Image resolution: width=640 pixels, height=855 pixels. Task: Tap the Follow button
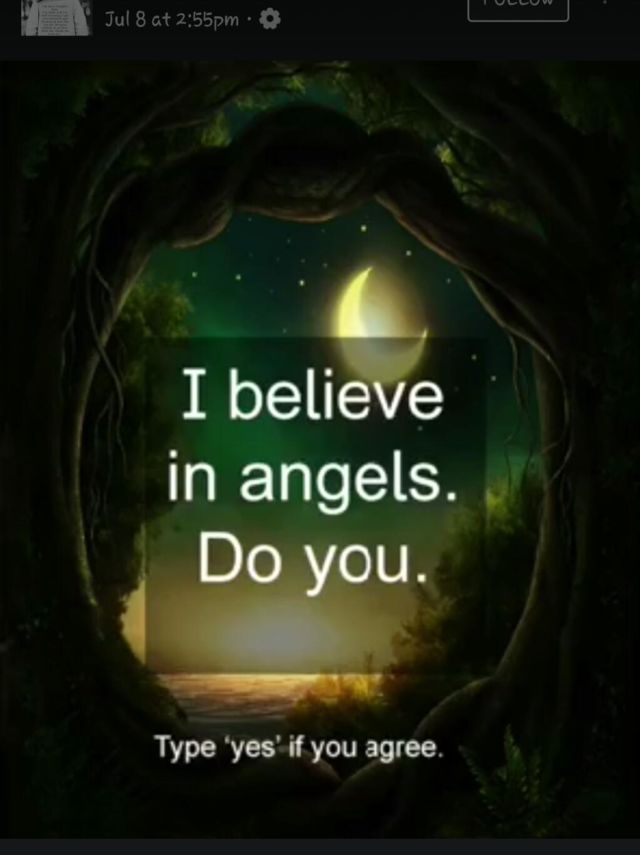518,8
